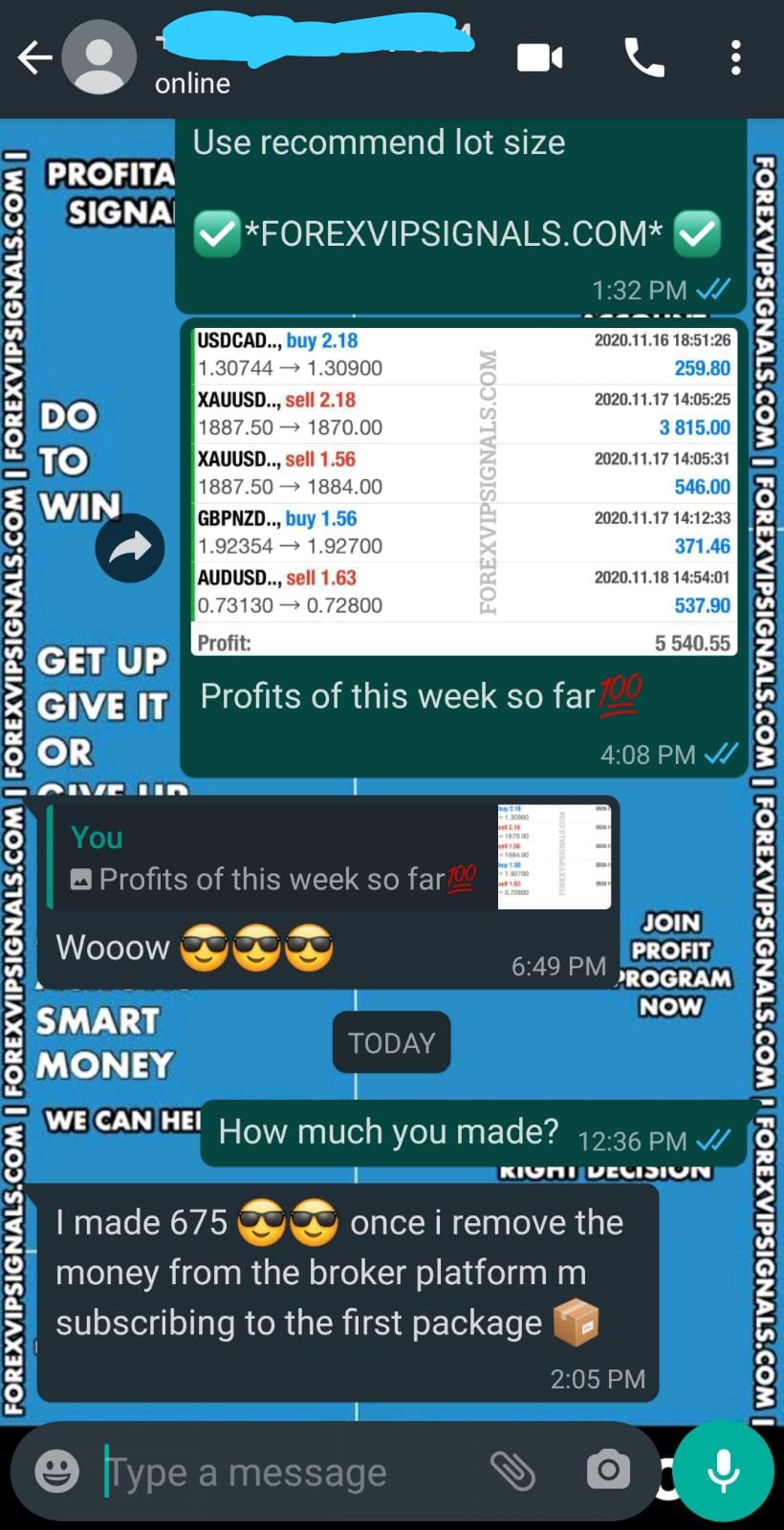
Task: Attach a file with the paperclip
Action: coord(513,1471)
